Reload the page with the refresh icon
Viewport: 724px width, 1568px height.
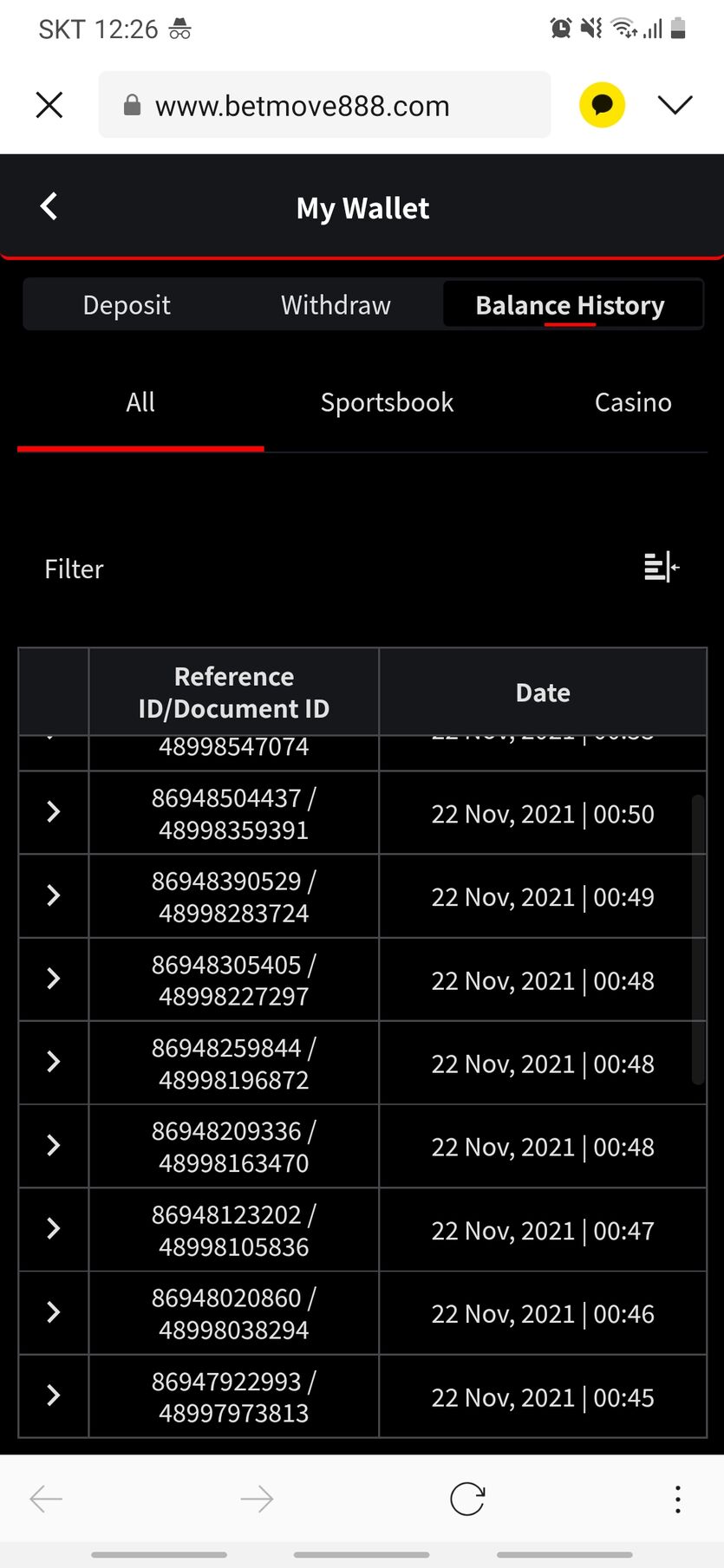467,1499
